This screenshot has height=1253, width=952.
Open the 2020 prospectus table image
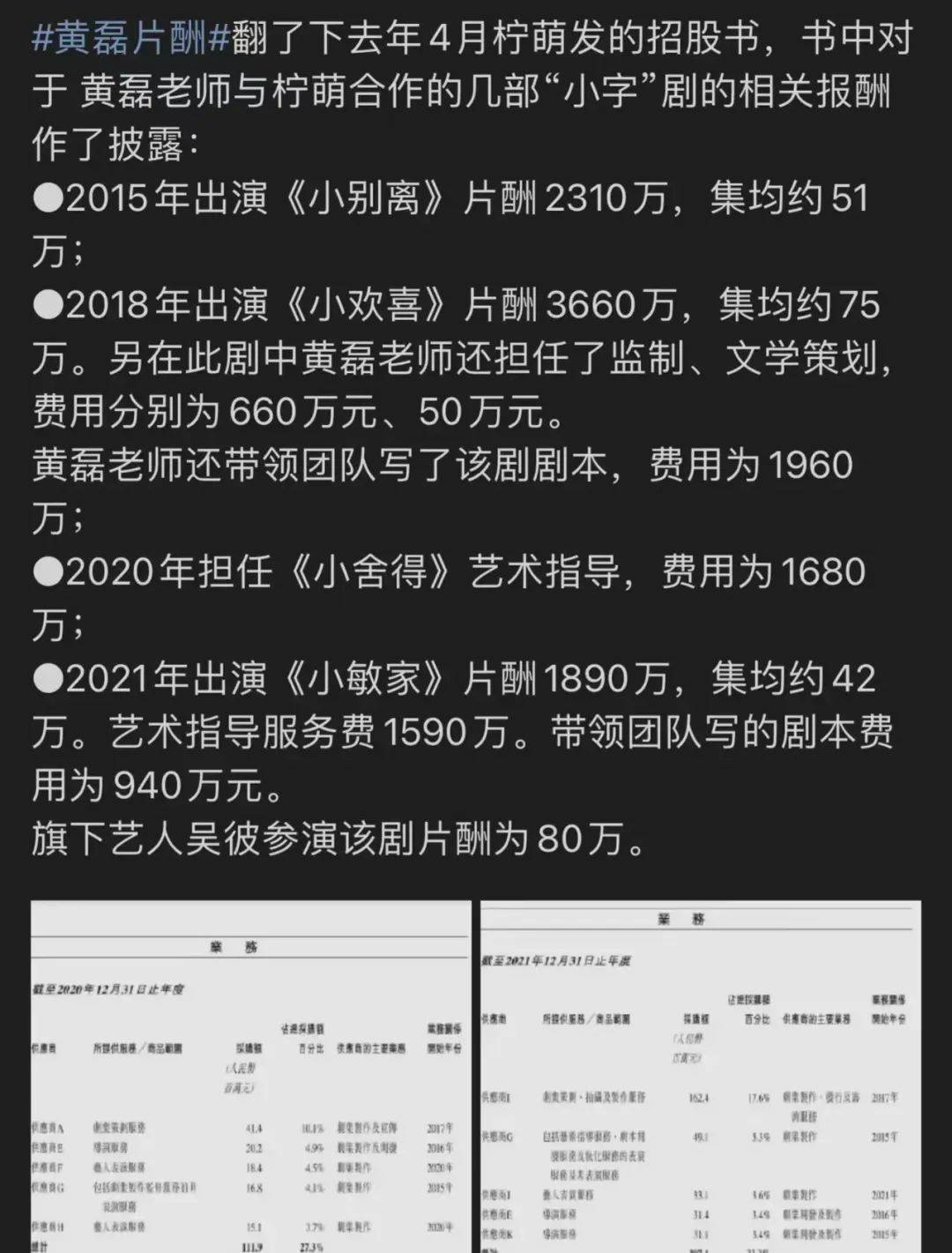click(x=250, y=1076)
